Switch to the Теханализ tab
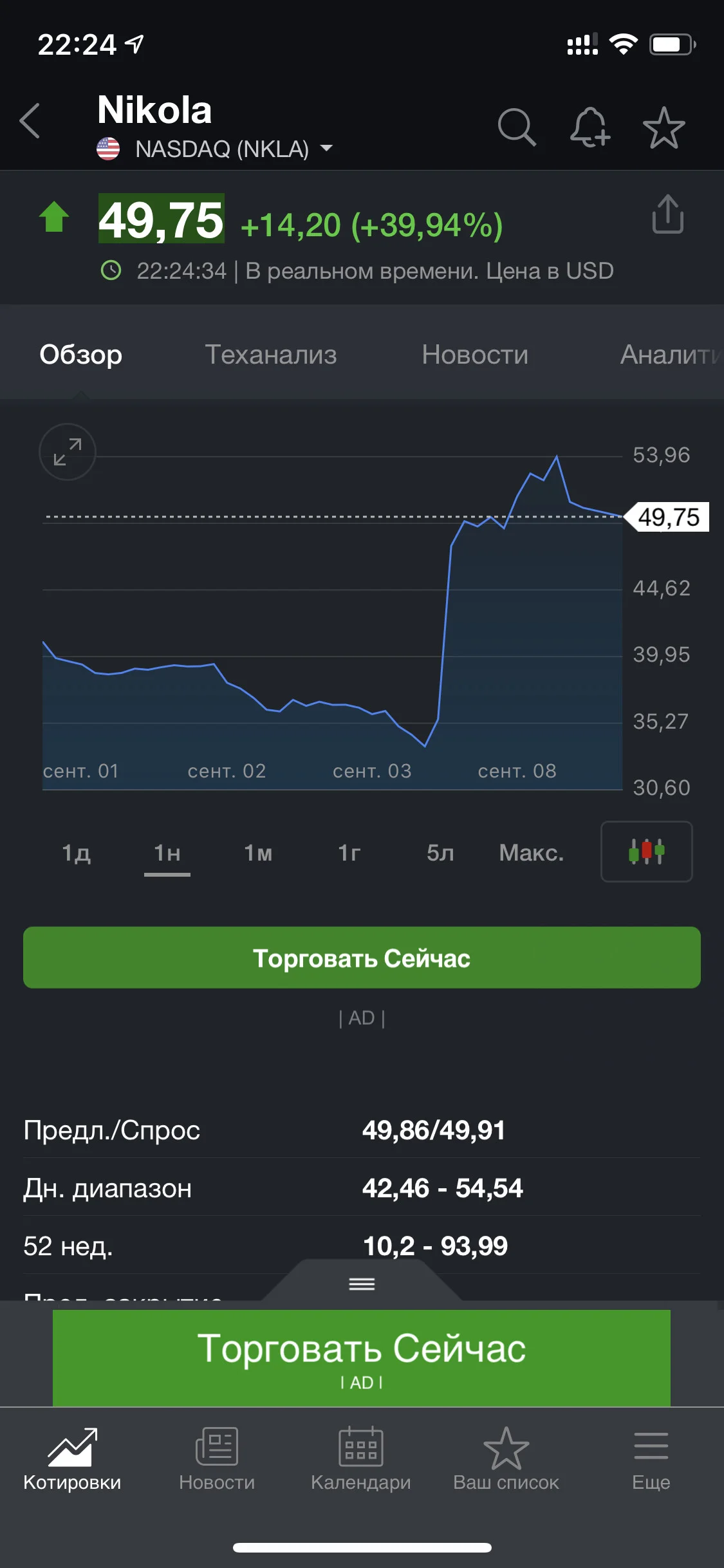The image size is (724, 1568). [270, 355]
